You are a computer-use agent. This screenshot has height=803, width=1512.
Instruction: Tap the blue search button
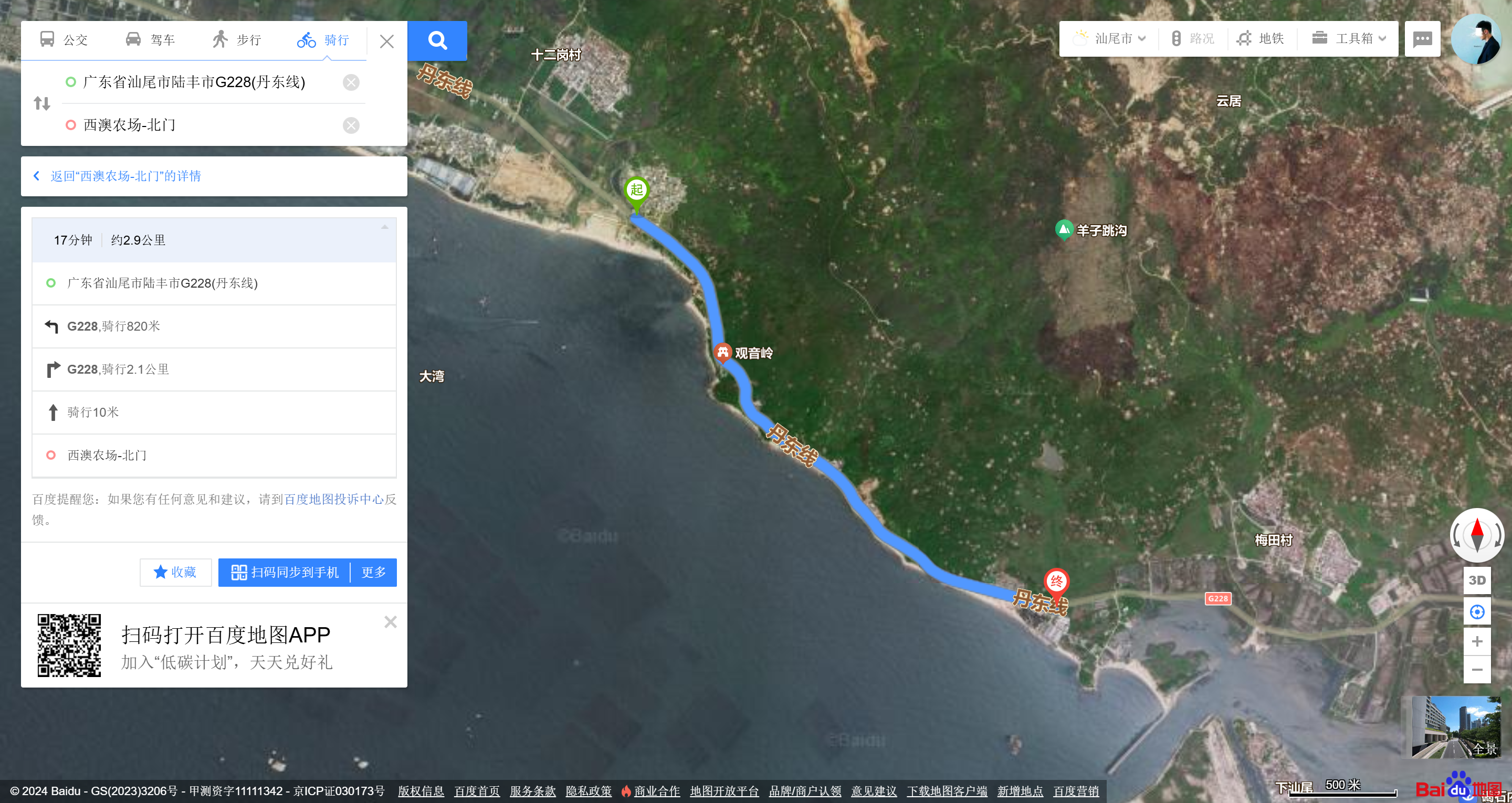click(x=437, y=40)
